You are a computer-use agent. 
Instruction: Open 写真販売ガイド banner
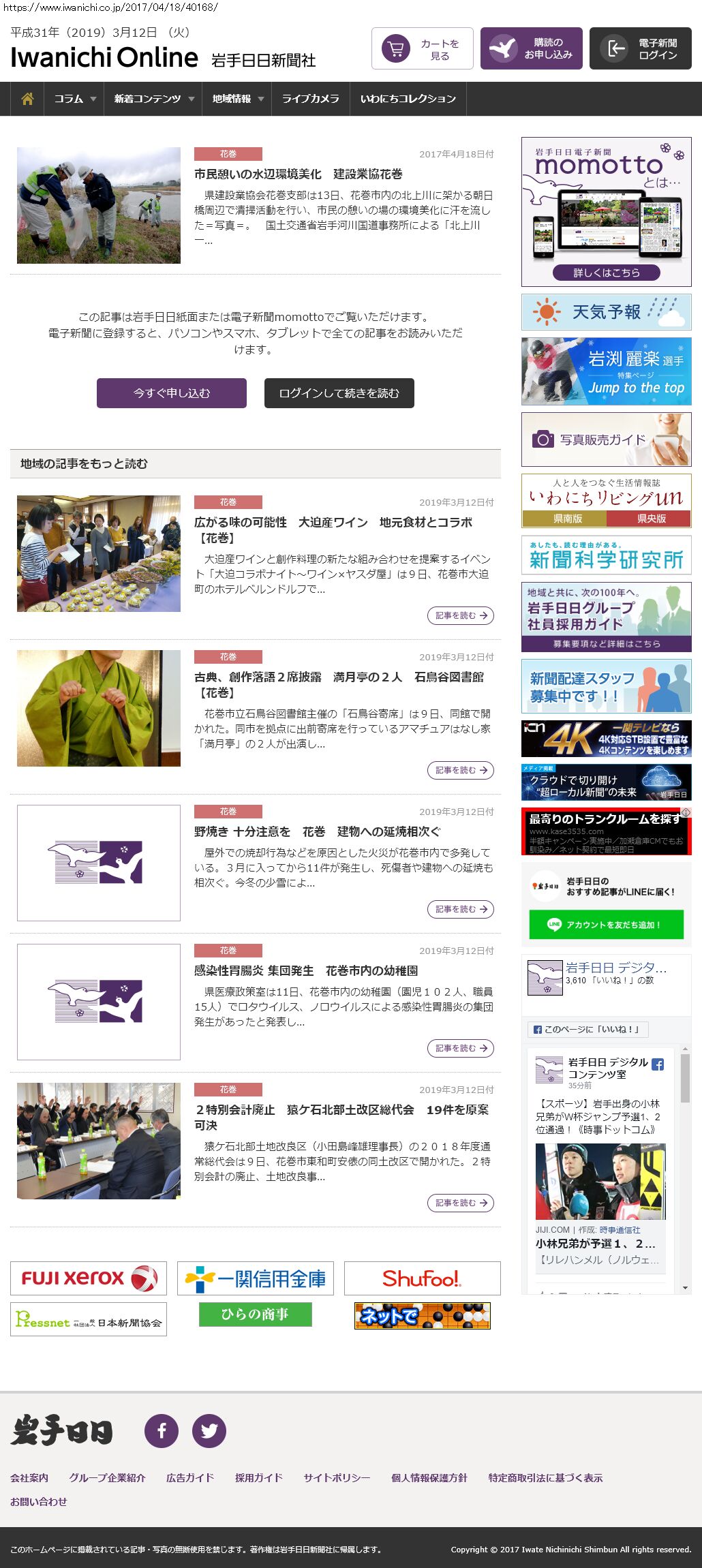click(x=606, y=440)
